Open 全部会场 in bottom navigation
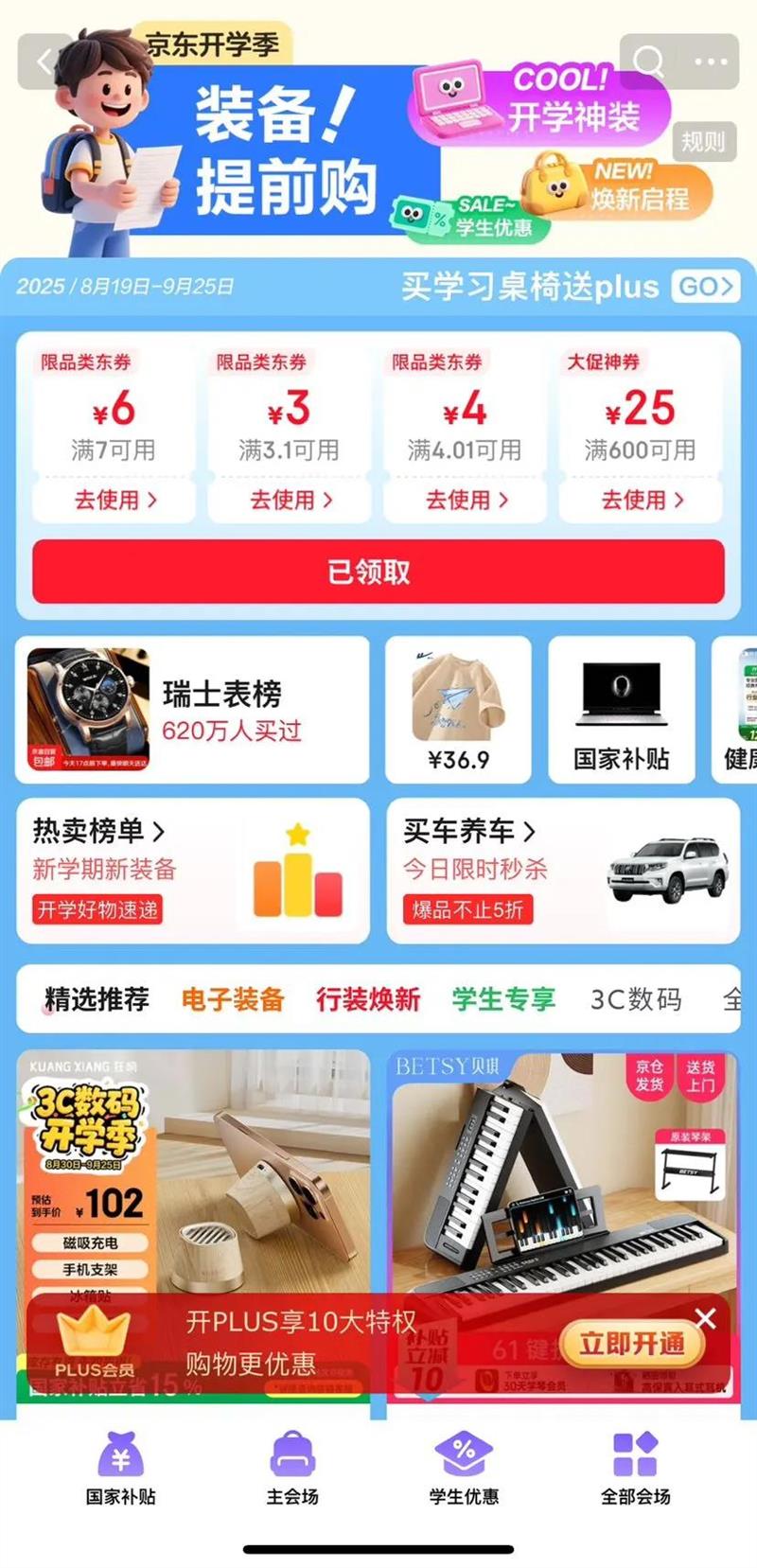757x1568 pixels. tap(635, 1468)
